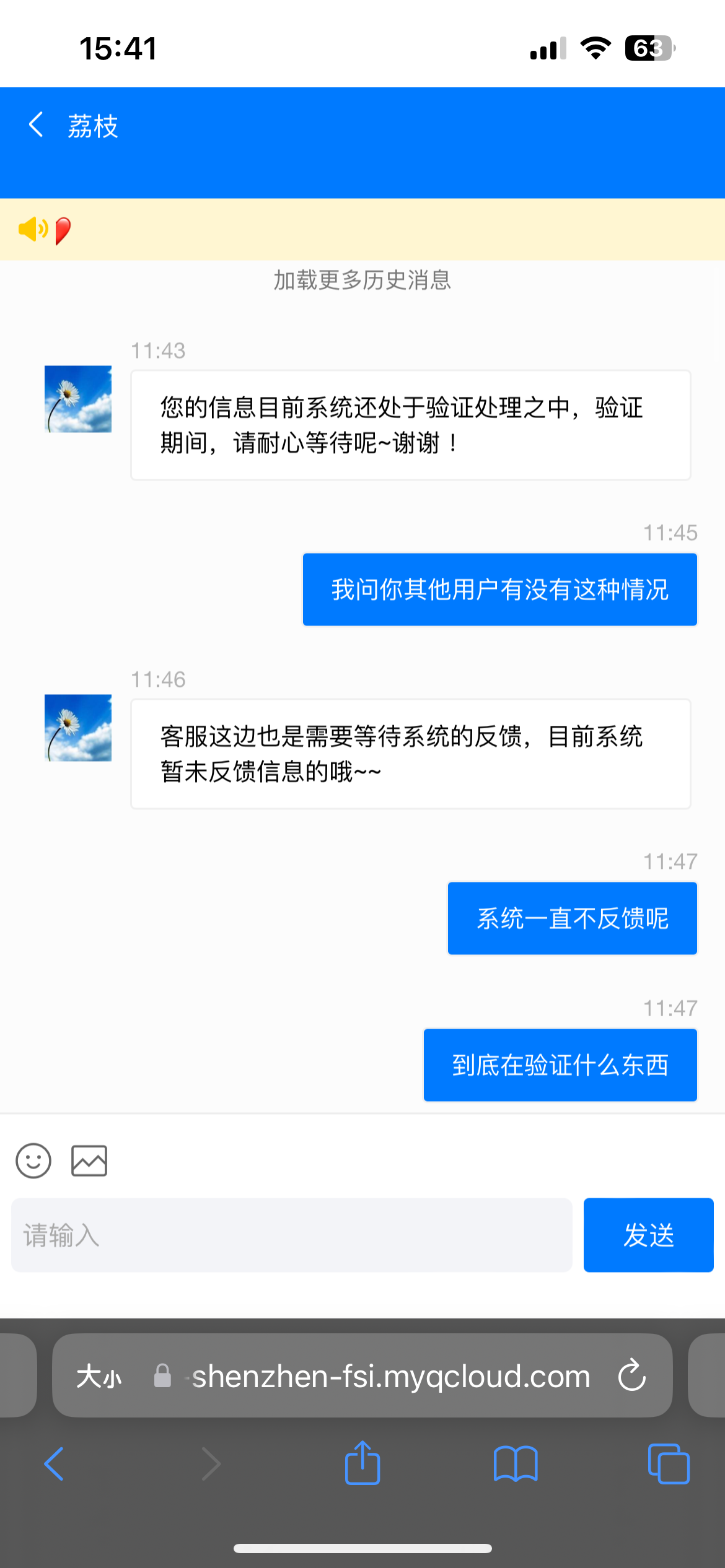The image size is (725, 1568).
Task: Load more history messages
Action: coord(362,281)
